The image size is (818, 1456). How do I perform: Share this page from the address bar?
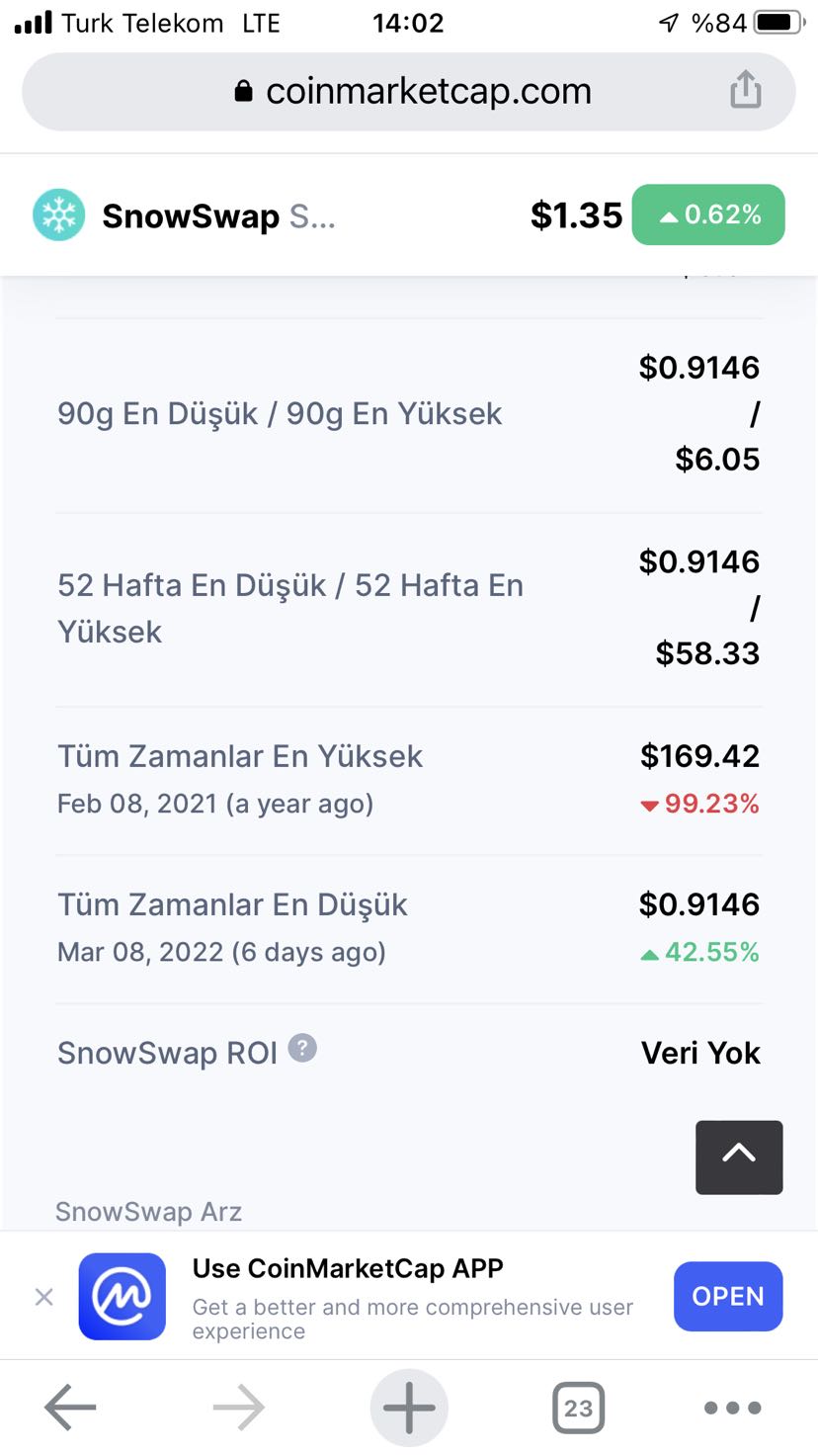pos(746,90)
